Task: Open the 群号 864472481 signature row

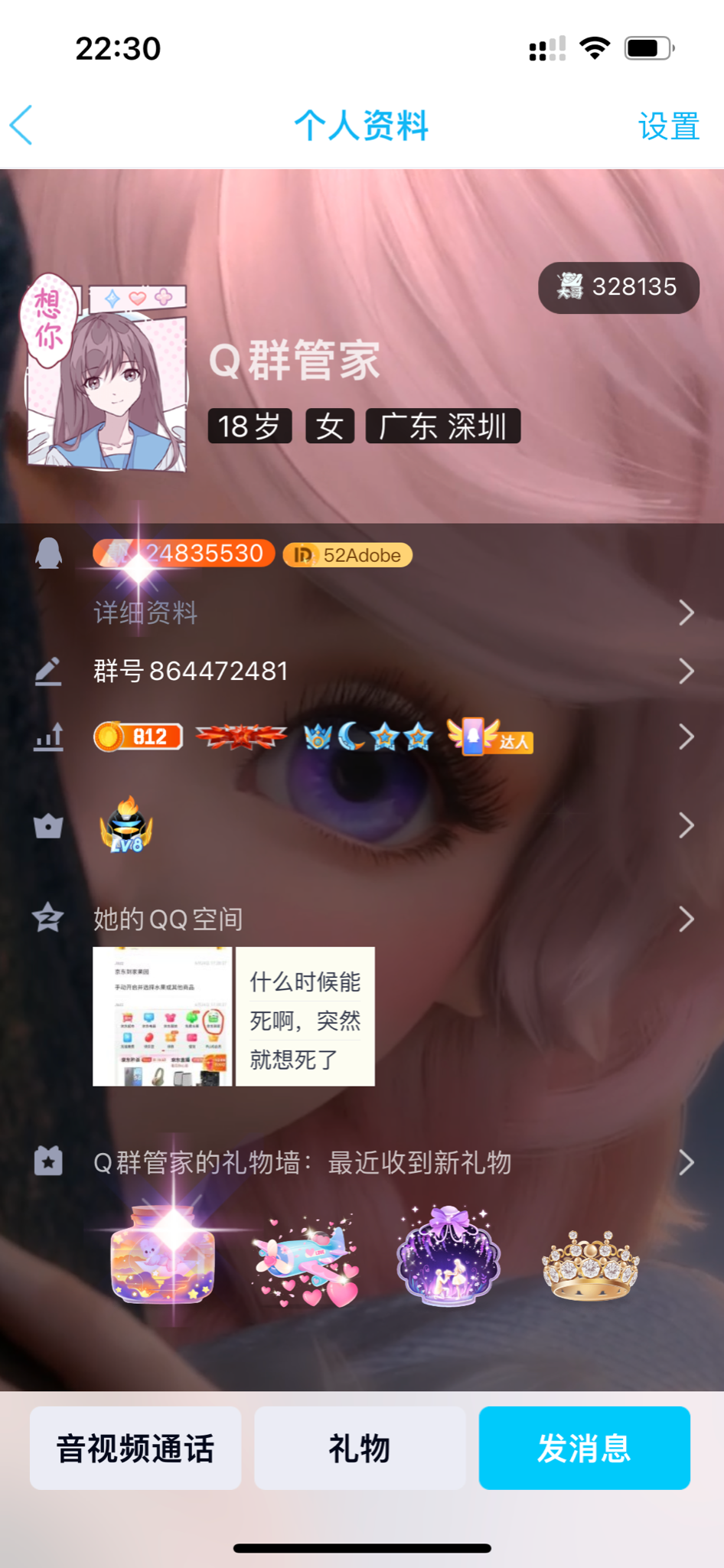Action: pos(383,671)
